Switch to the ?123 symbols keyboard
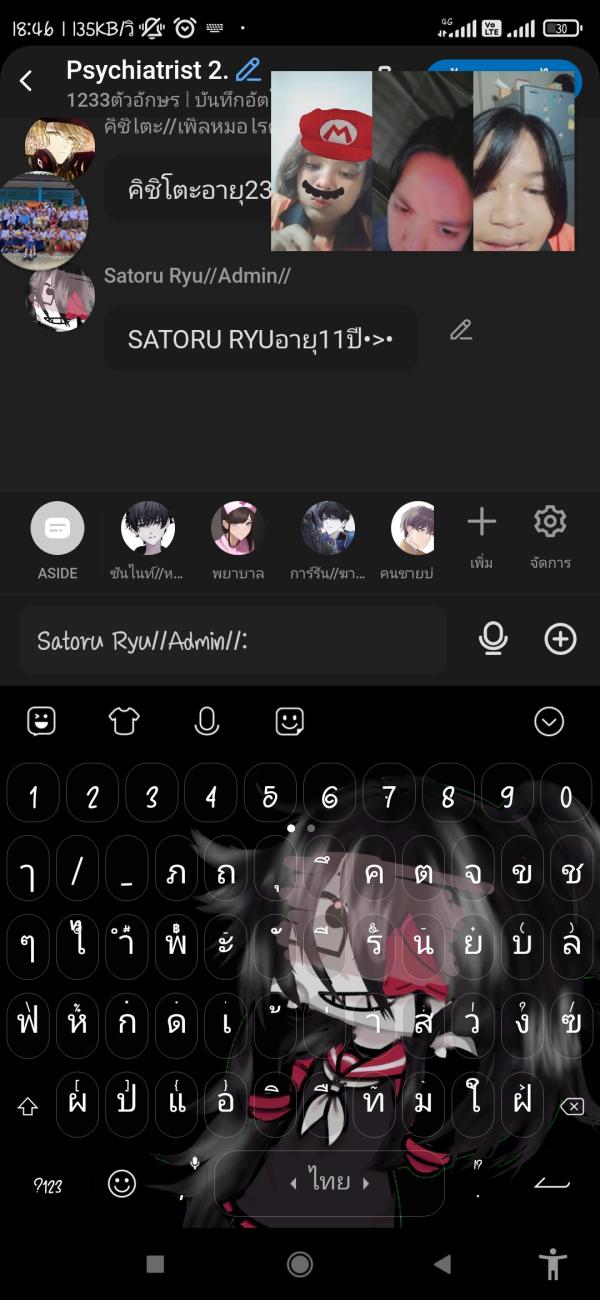Image resolution: width=600 pixels, height=1300 pixels. 47,1186
